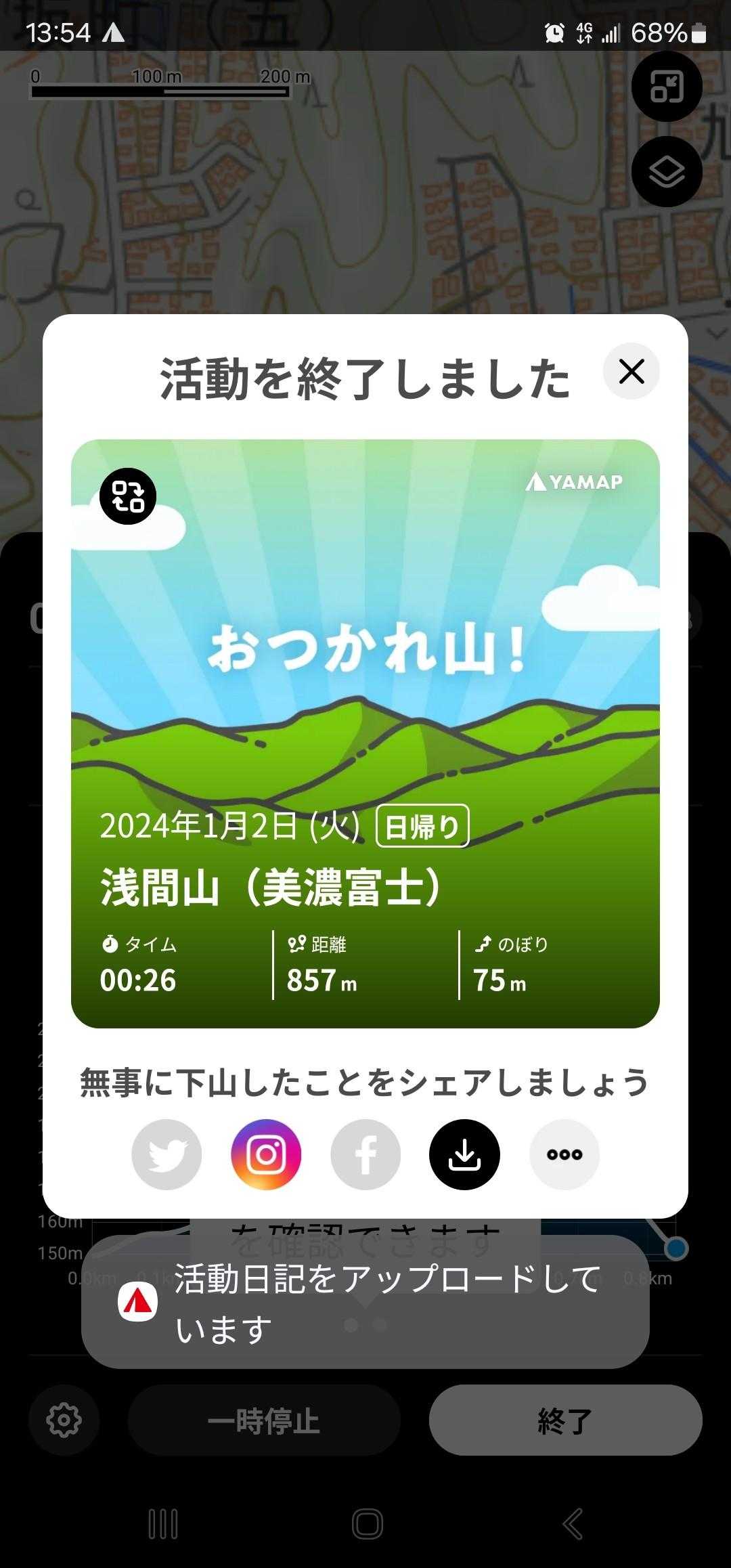The height and width of the screenshot is (1568, 731).
Task: Tap the 終了 button
Action: (x=565, y=1421)
